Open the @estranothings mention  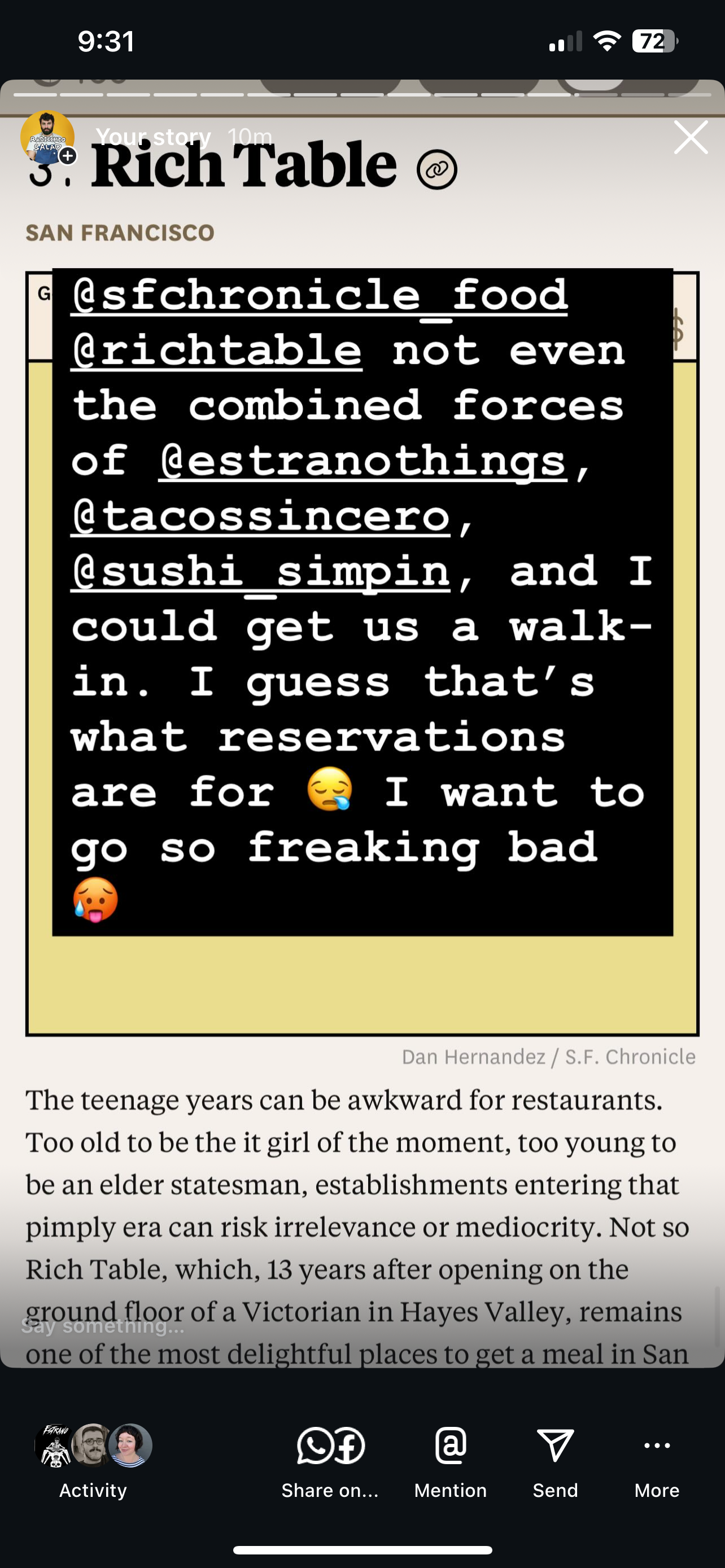tap(363, 462)
